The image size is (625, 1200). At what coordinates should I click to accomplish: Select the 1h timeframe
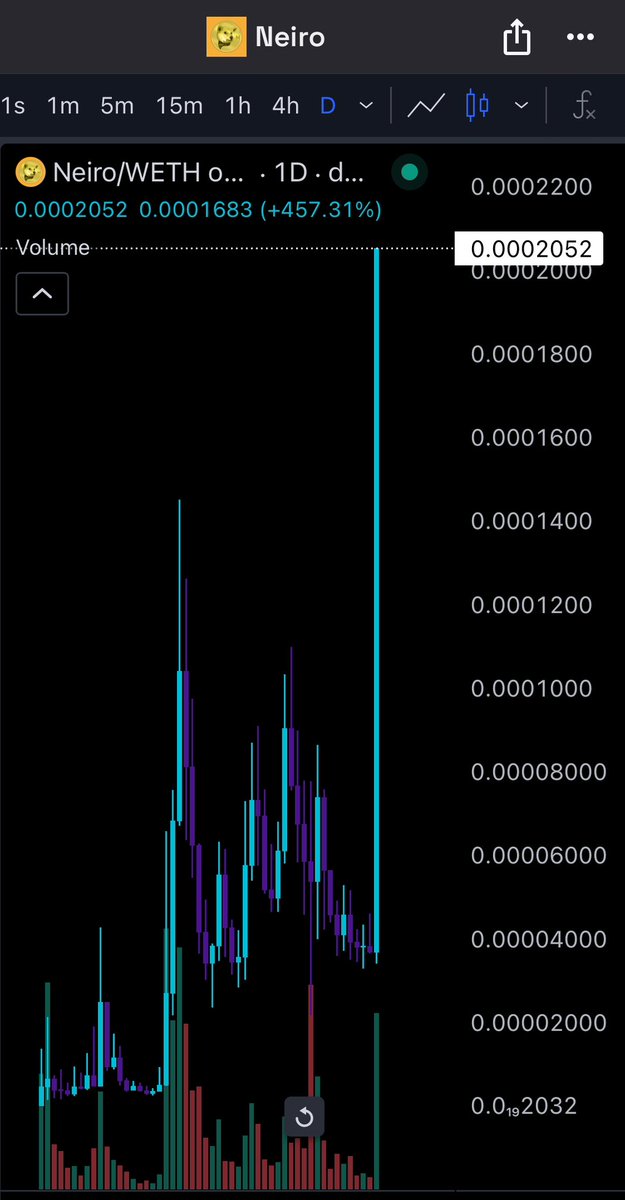tap(238, 105)
